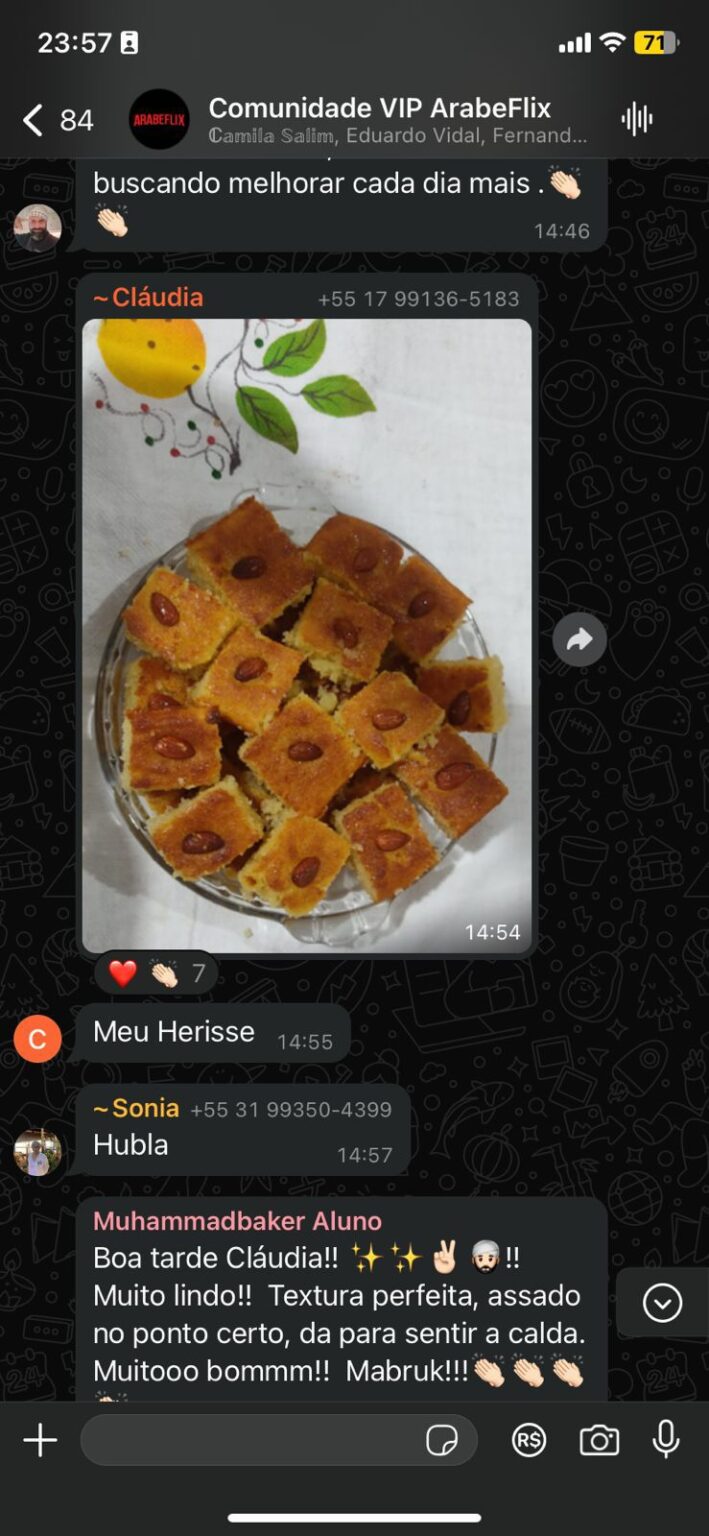
Task: Open the orange C contact avatar
Action: click(x=38, y=1039)
